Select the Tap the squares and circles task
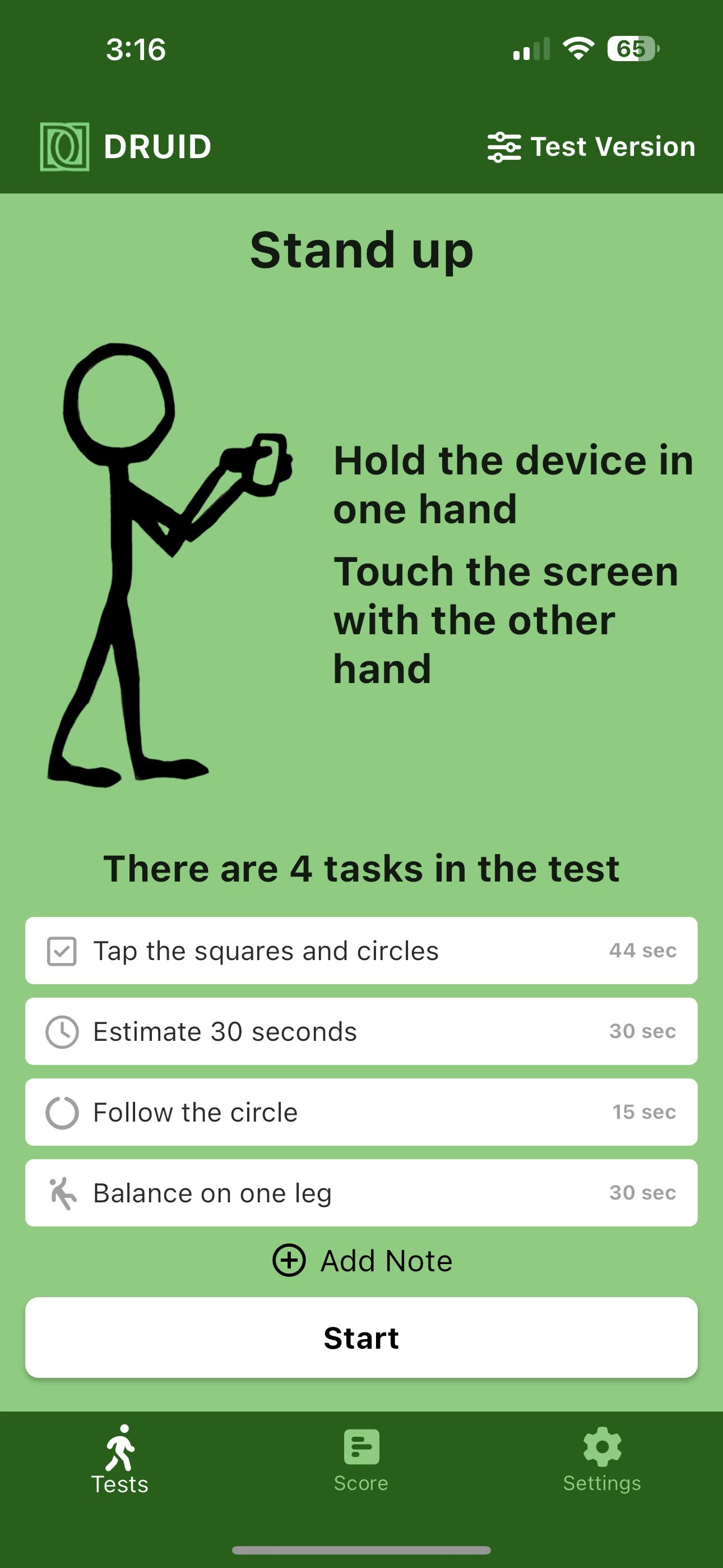The height and width of the screenshot is (1568, 723). click(361, 950)
